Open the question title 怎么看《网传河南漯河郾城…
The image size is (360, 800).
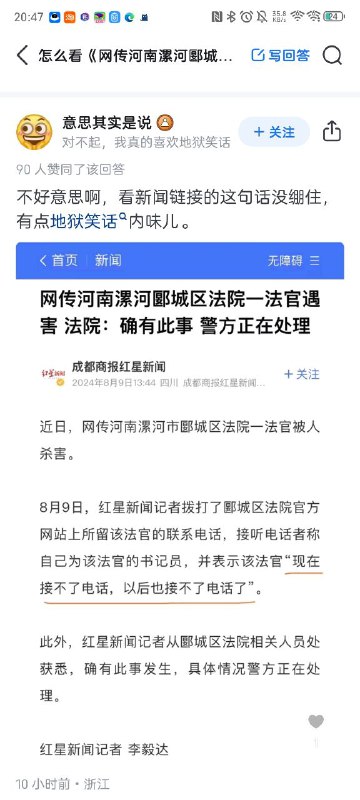(136, 55)
